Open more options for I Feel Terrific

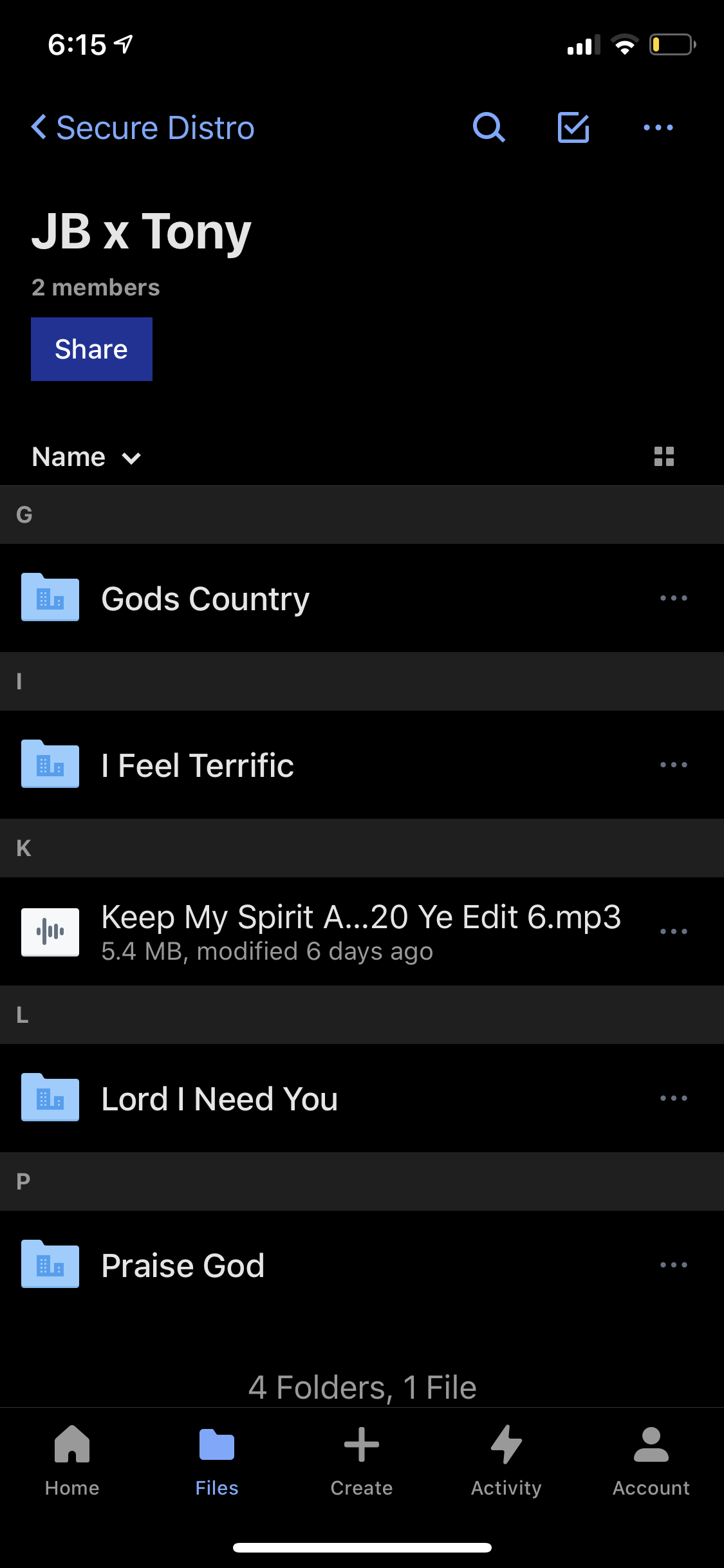673,765
